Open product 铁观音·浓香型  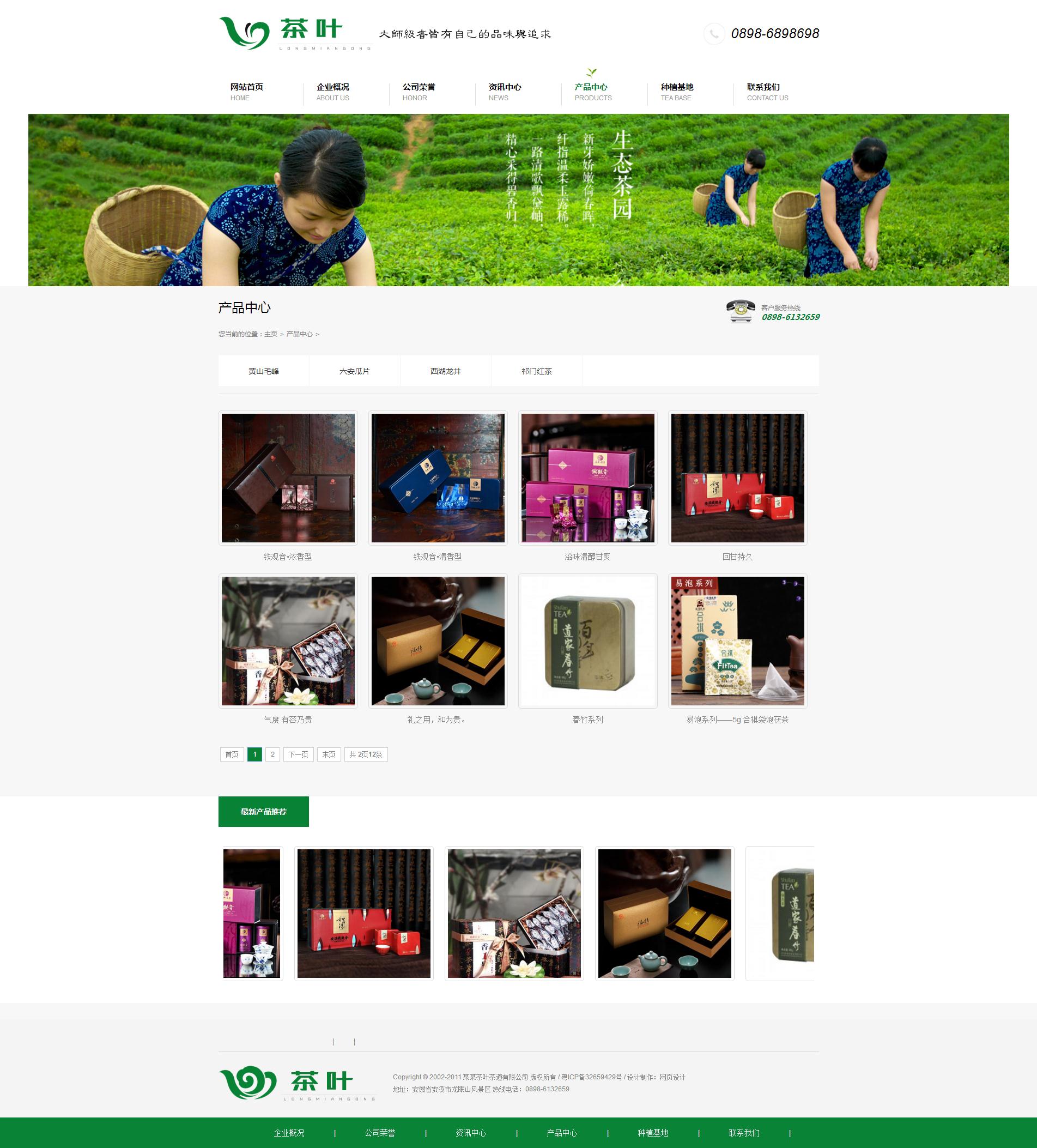(288, 479)
